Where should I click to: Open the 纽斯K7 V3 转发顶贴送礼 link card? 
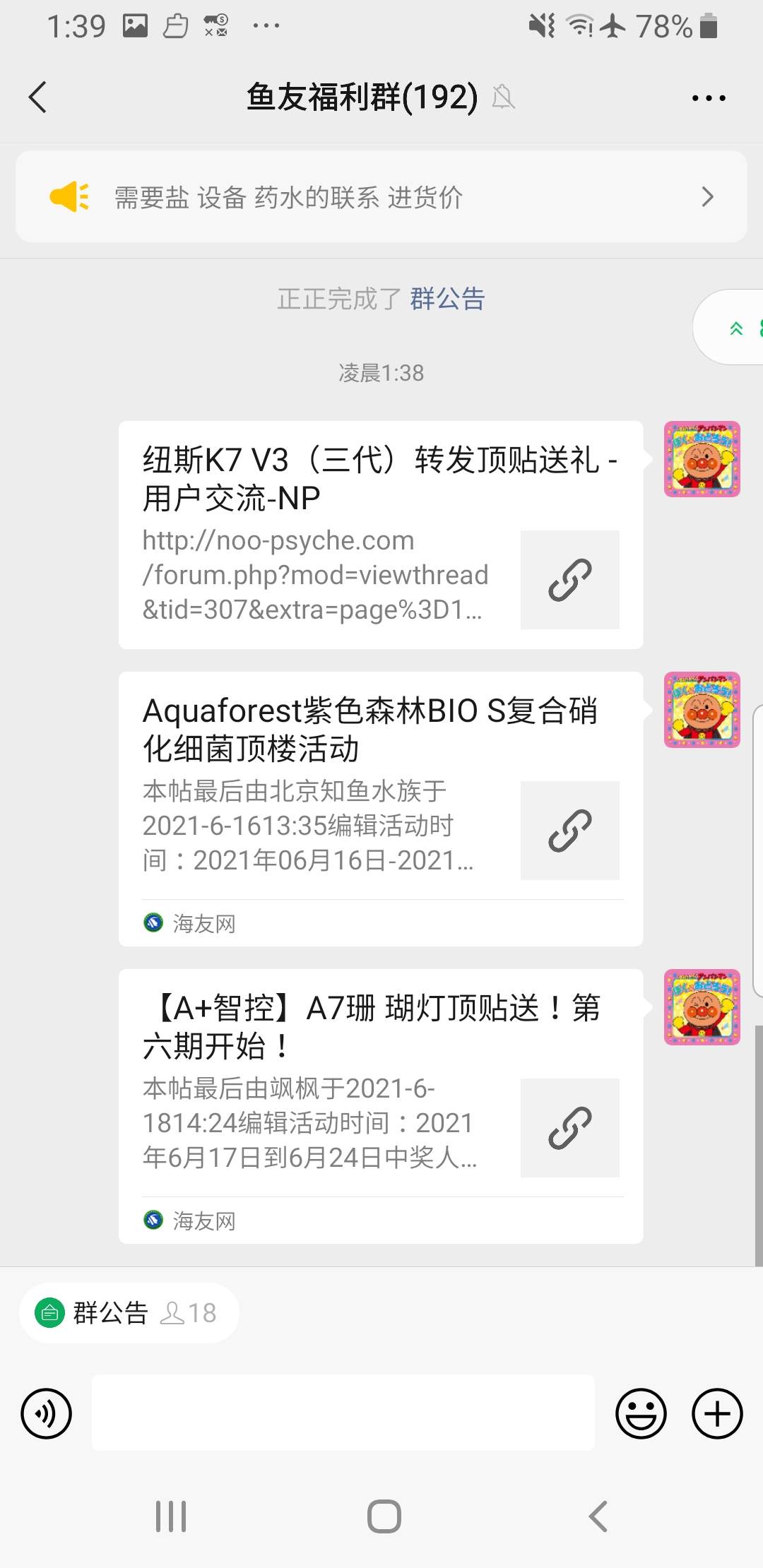380,535
